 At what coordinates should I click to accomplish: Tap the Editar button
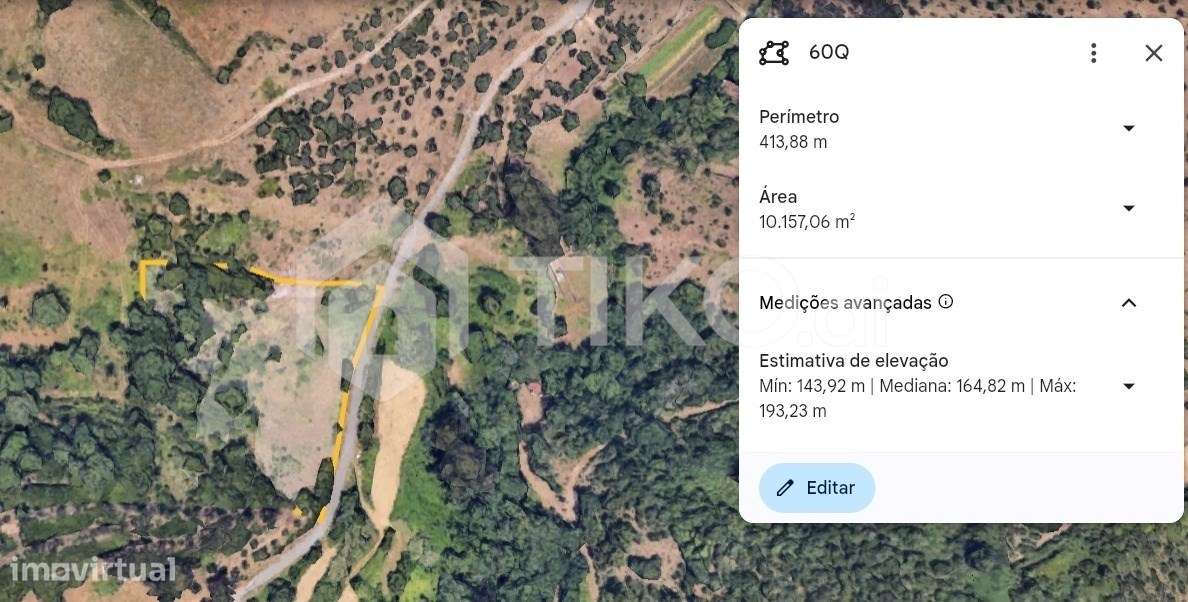coord(817,488)
